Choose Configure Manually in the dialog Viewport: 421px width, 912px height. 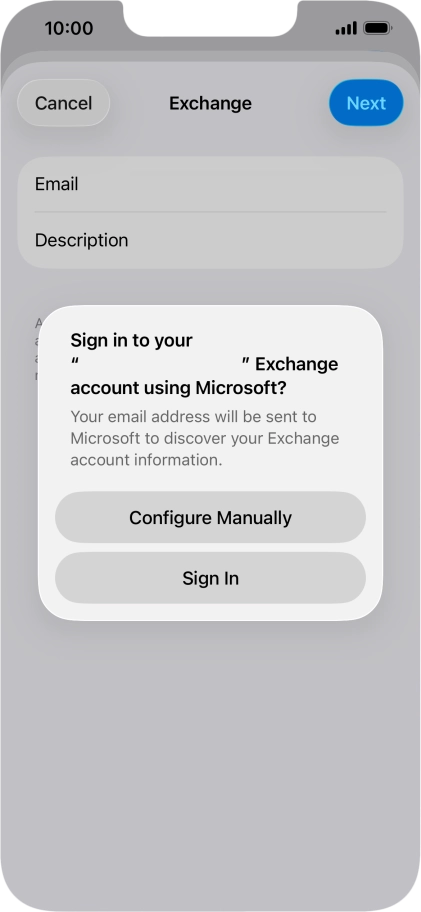[x=210, y=517]
